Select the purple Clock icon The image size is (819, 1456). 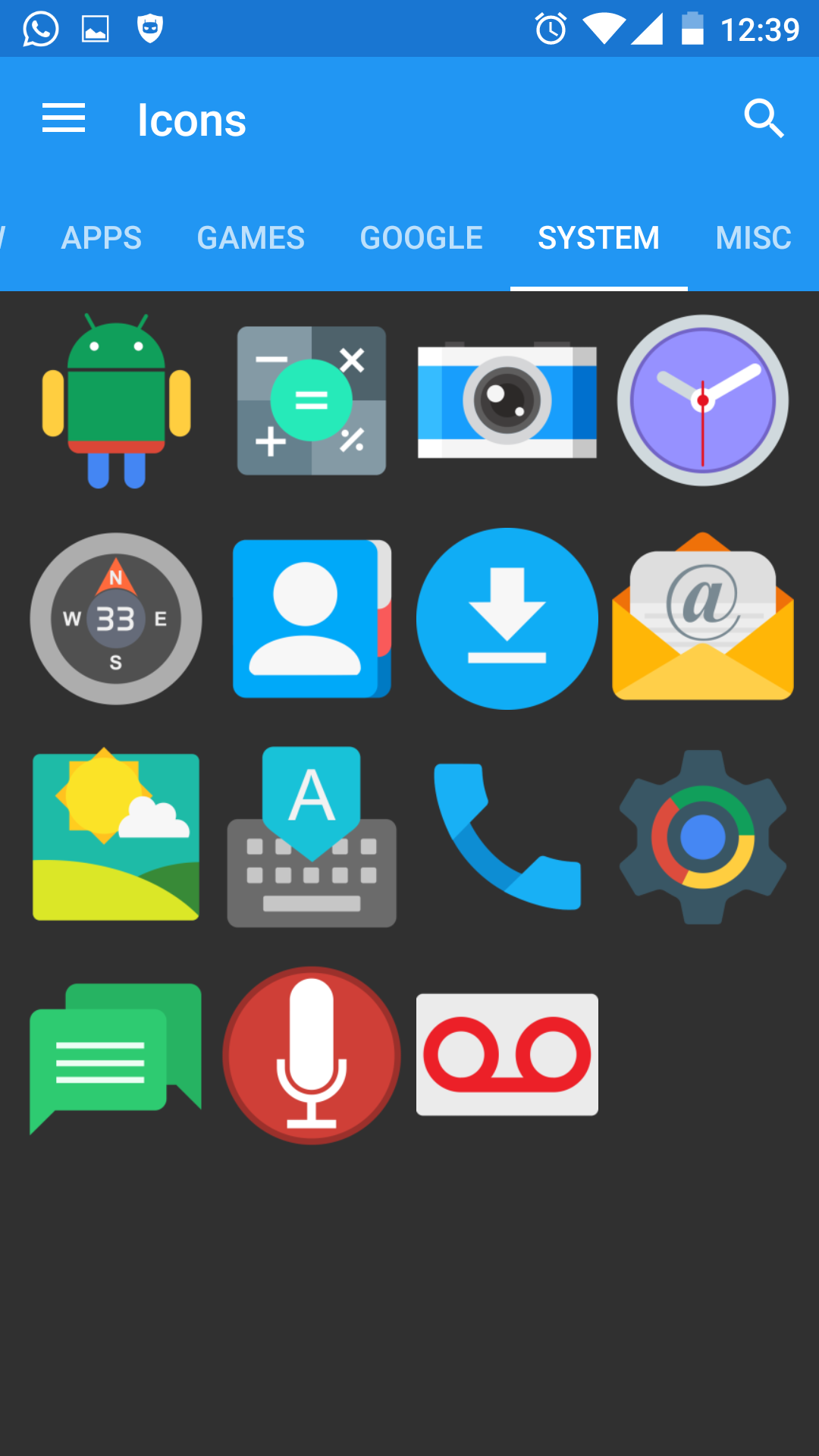pyautogui.click(x=702, y=400)
